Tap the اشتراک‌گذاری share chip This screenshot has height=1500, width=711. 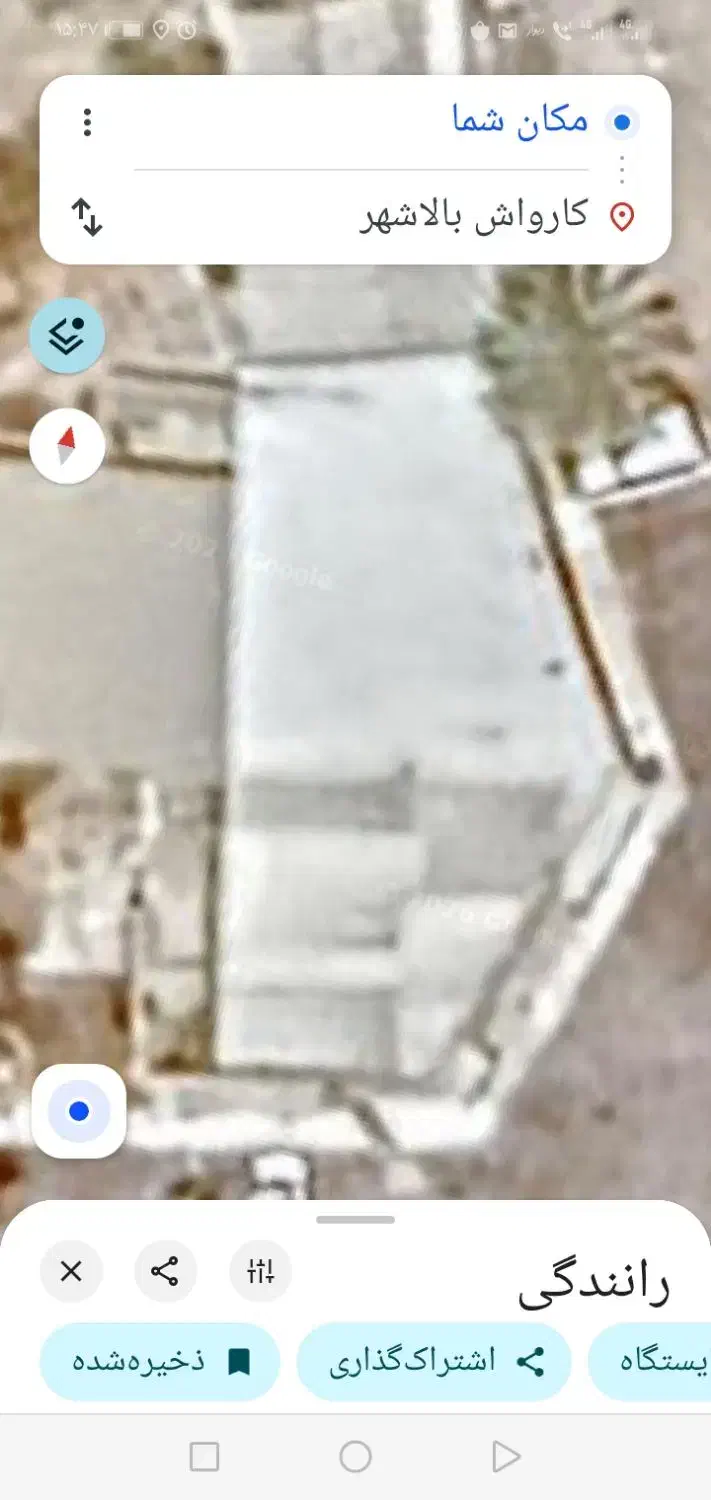click(x=434, y=1362)
